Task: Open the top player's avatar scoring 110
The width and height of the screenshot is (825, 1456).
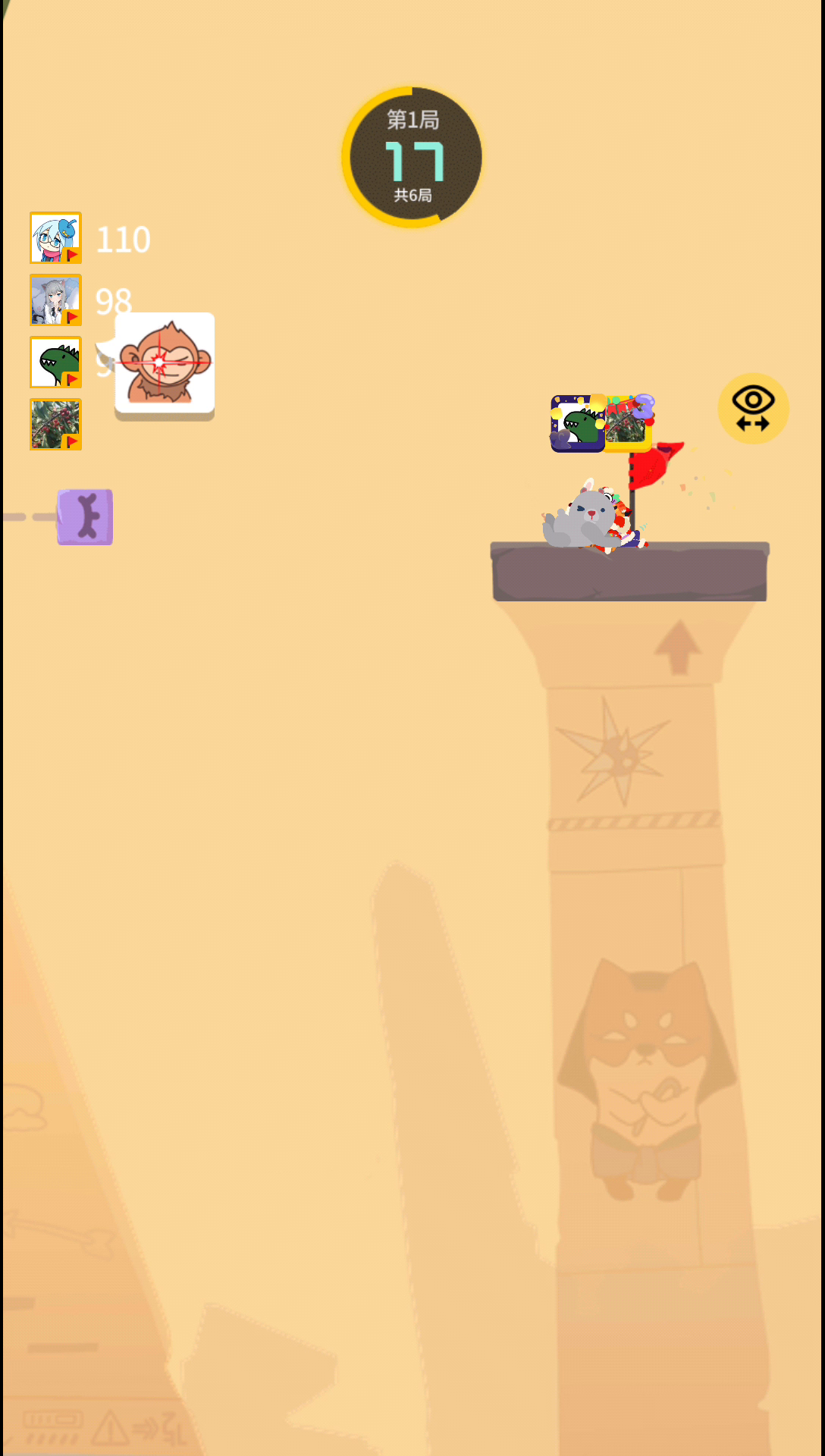Action: pos(55,238)
